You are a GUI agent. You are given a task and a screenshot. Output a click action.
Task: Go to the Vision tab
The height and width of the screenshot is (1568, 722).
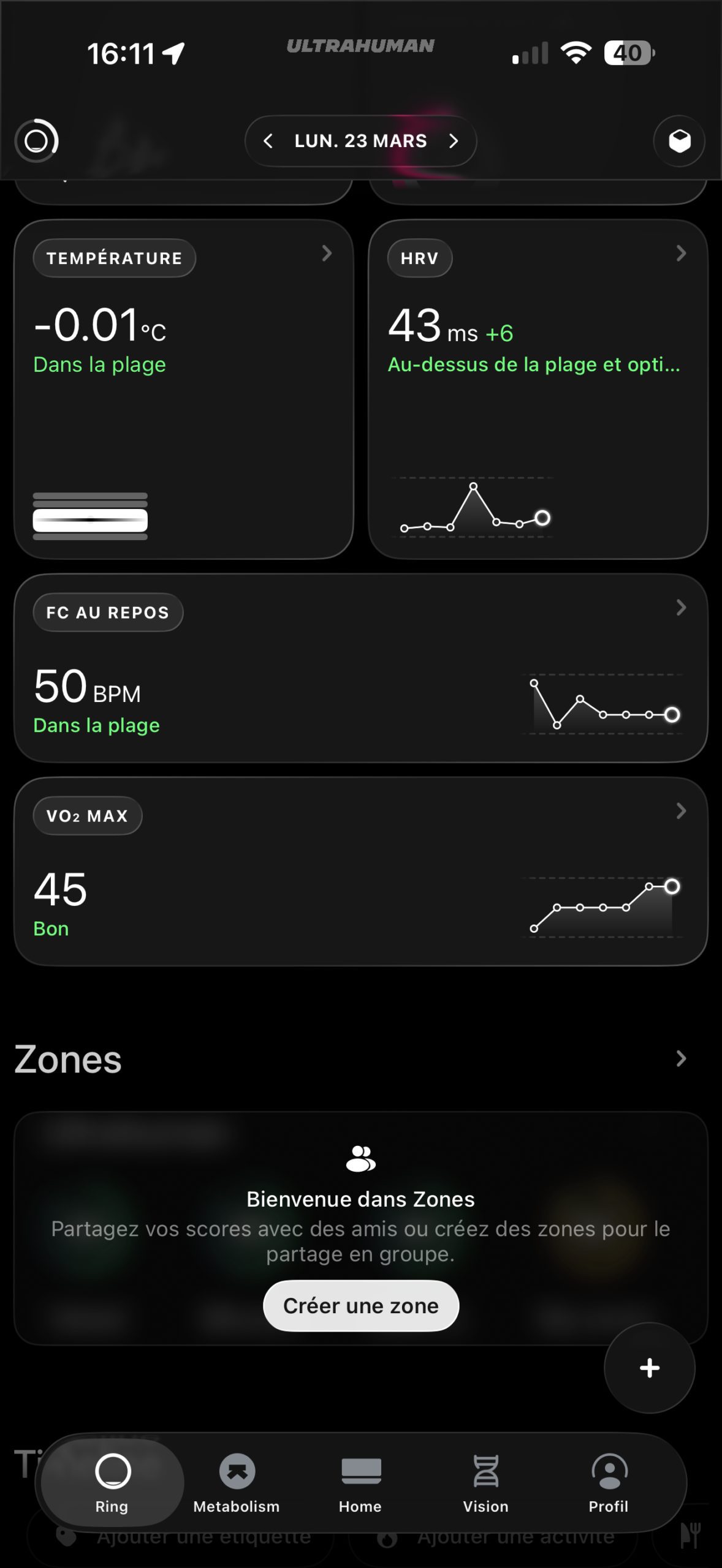[x=485, y=1483]
